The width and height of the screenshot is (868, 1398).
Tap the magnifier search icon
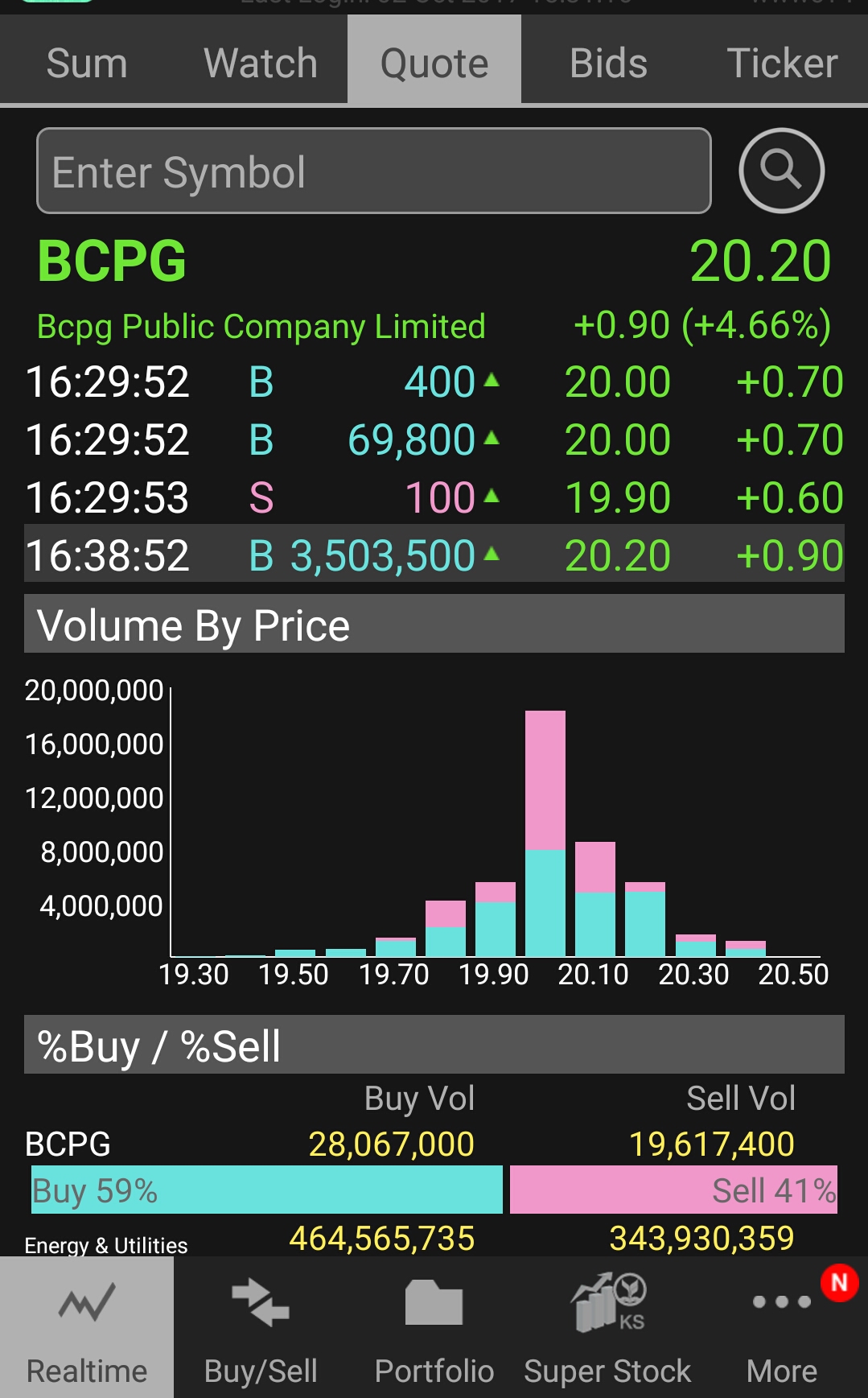click(781, 171)
